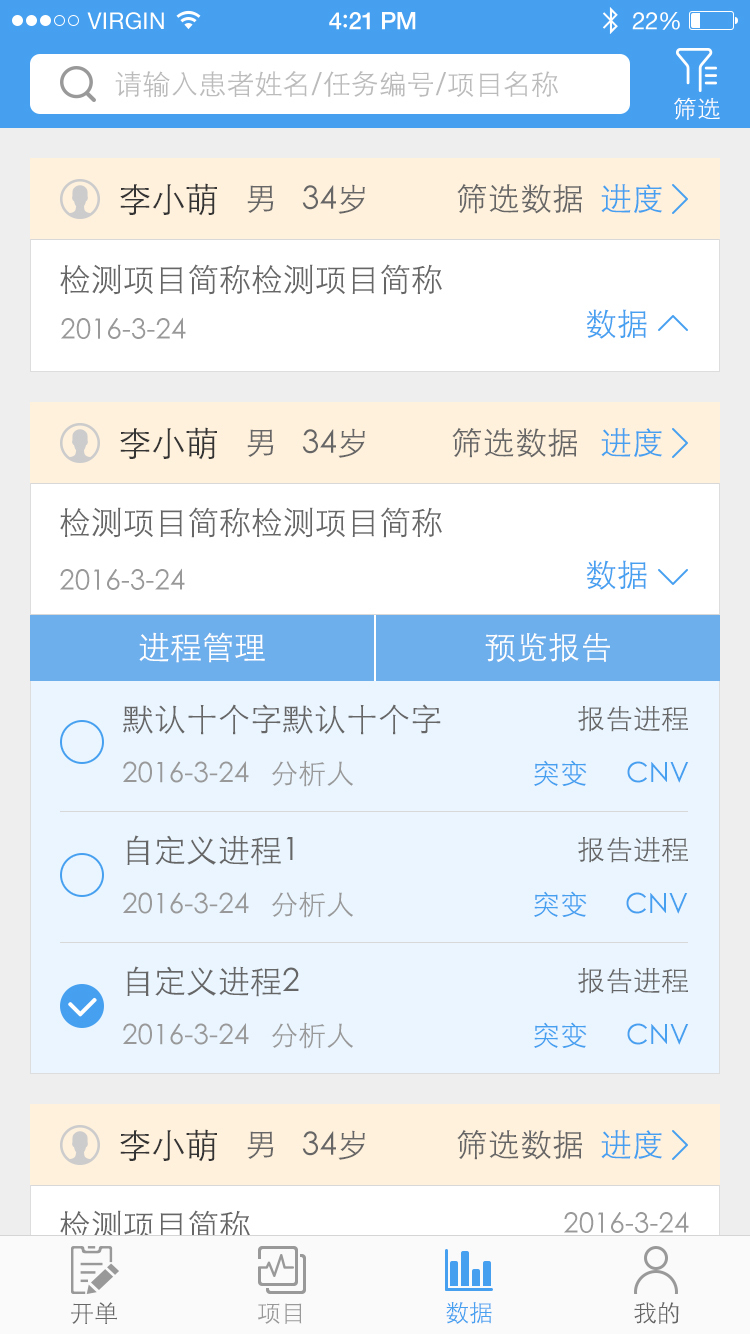Switch to the 开单 tab
The height and width of the screenshot is (1334, 750).
pos(94,1285)
